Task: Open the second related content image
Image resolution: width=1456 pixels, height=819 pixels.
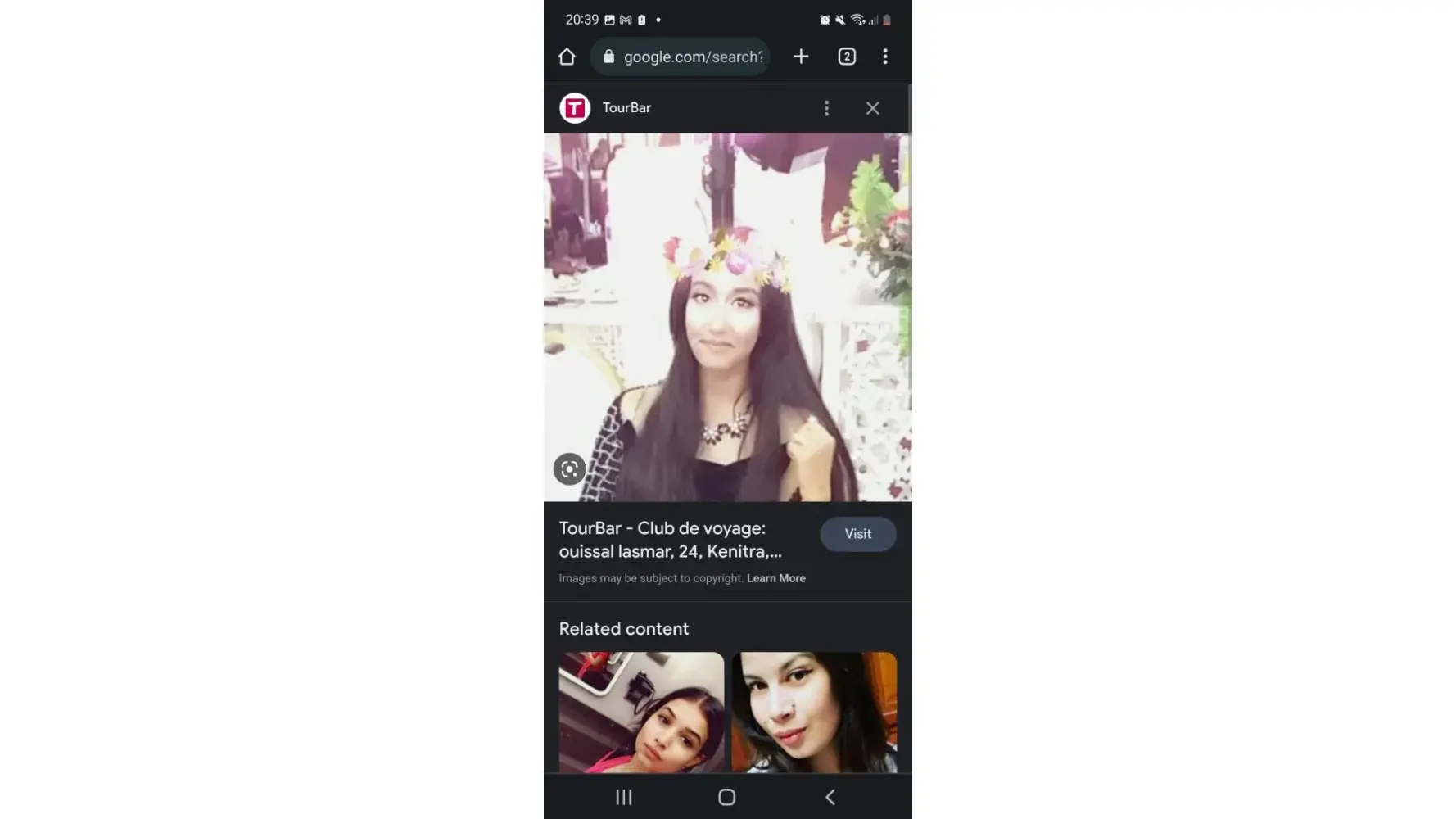Action: pos(814,712)
